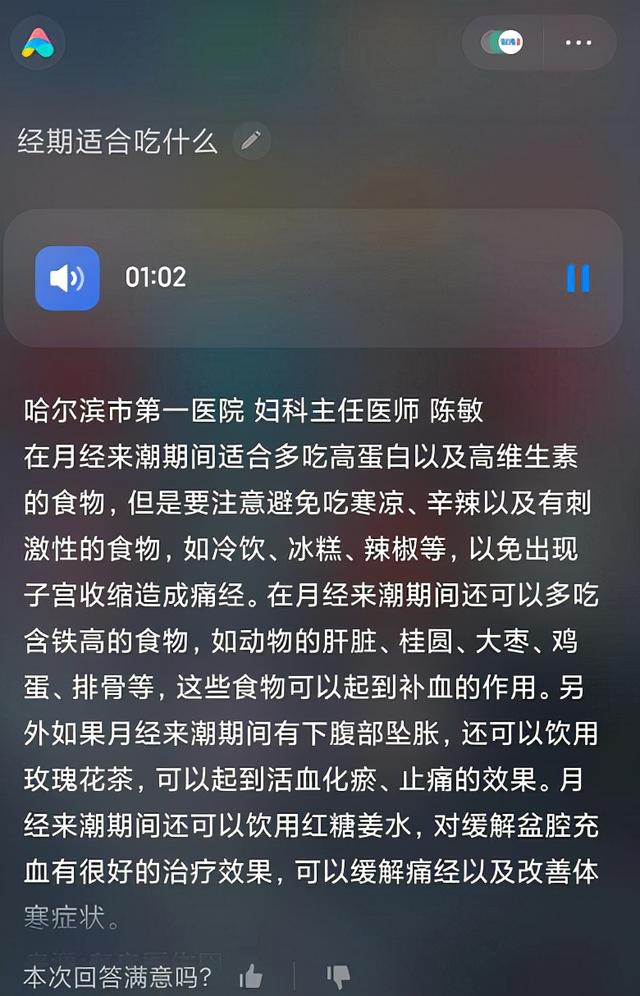Give the answer a thumbs up
The height and width of the screenshot is (996, 640).
pyautogui.click(x=252, y=974)
